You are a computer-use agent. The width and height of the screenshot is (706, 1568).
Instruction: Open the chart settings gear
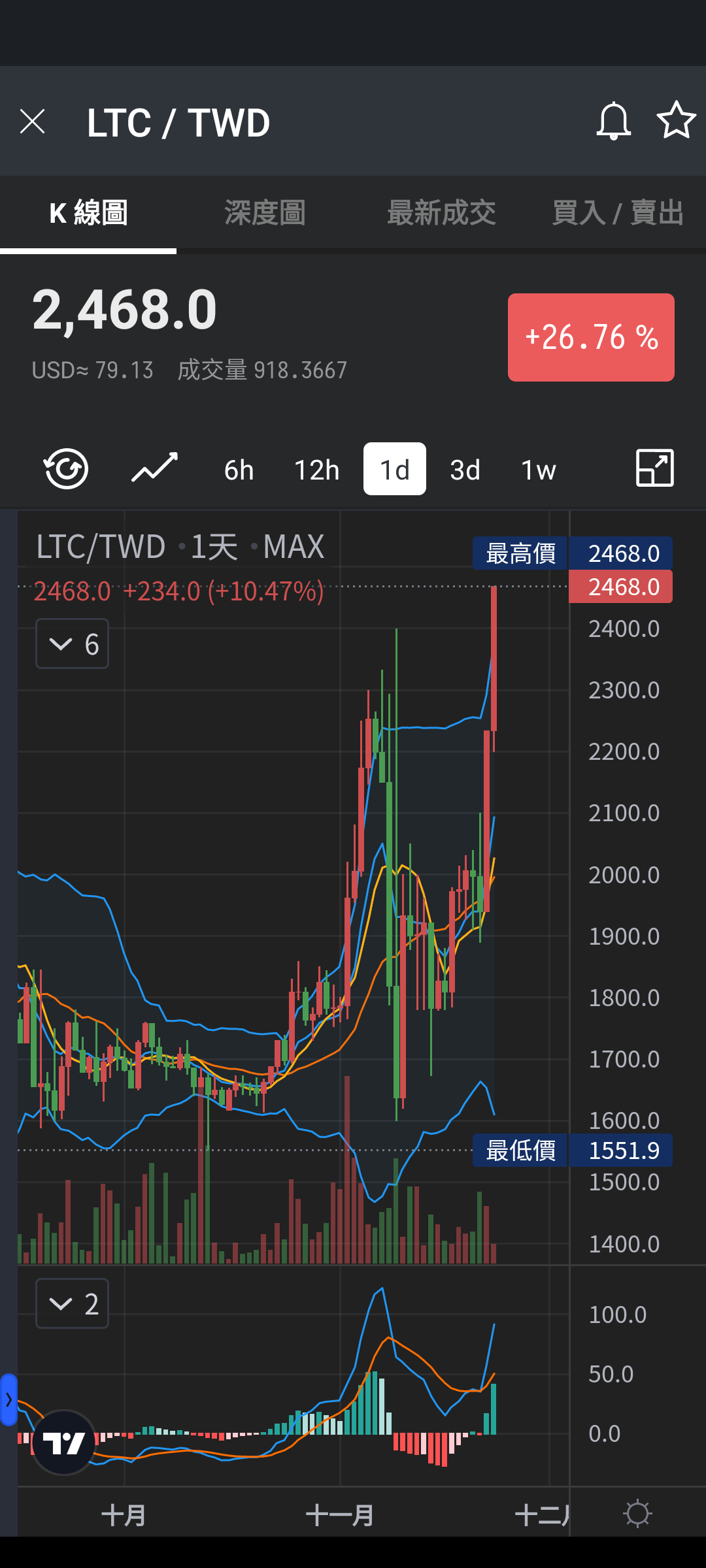click(x=637, y=1514)
